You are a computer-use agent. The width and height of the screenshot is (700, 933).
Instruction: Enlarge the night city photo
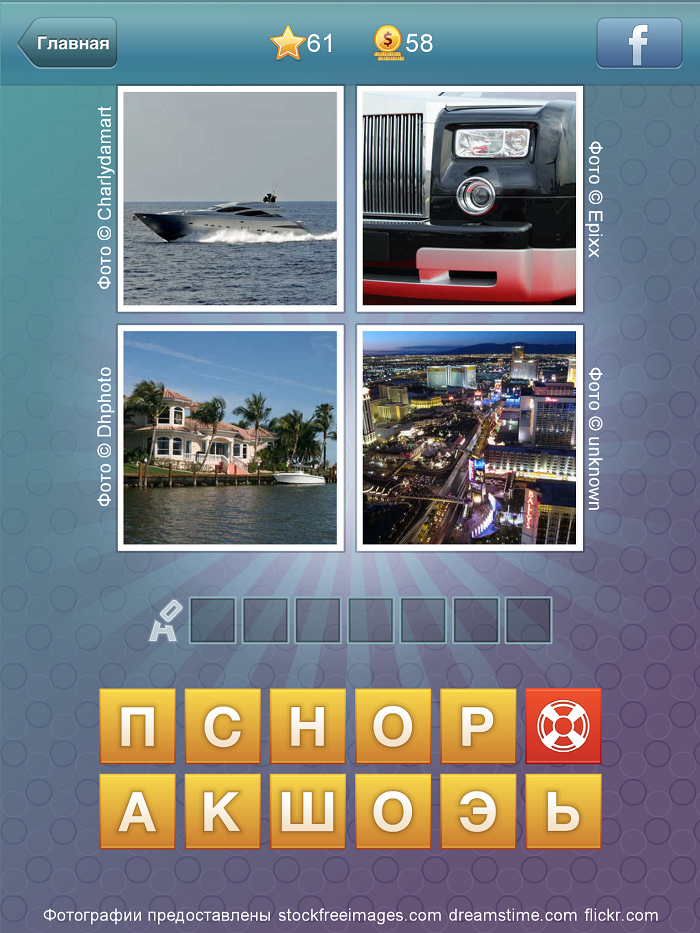click(469, 437)
